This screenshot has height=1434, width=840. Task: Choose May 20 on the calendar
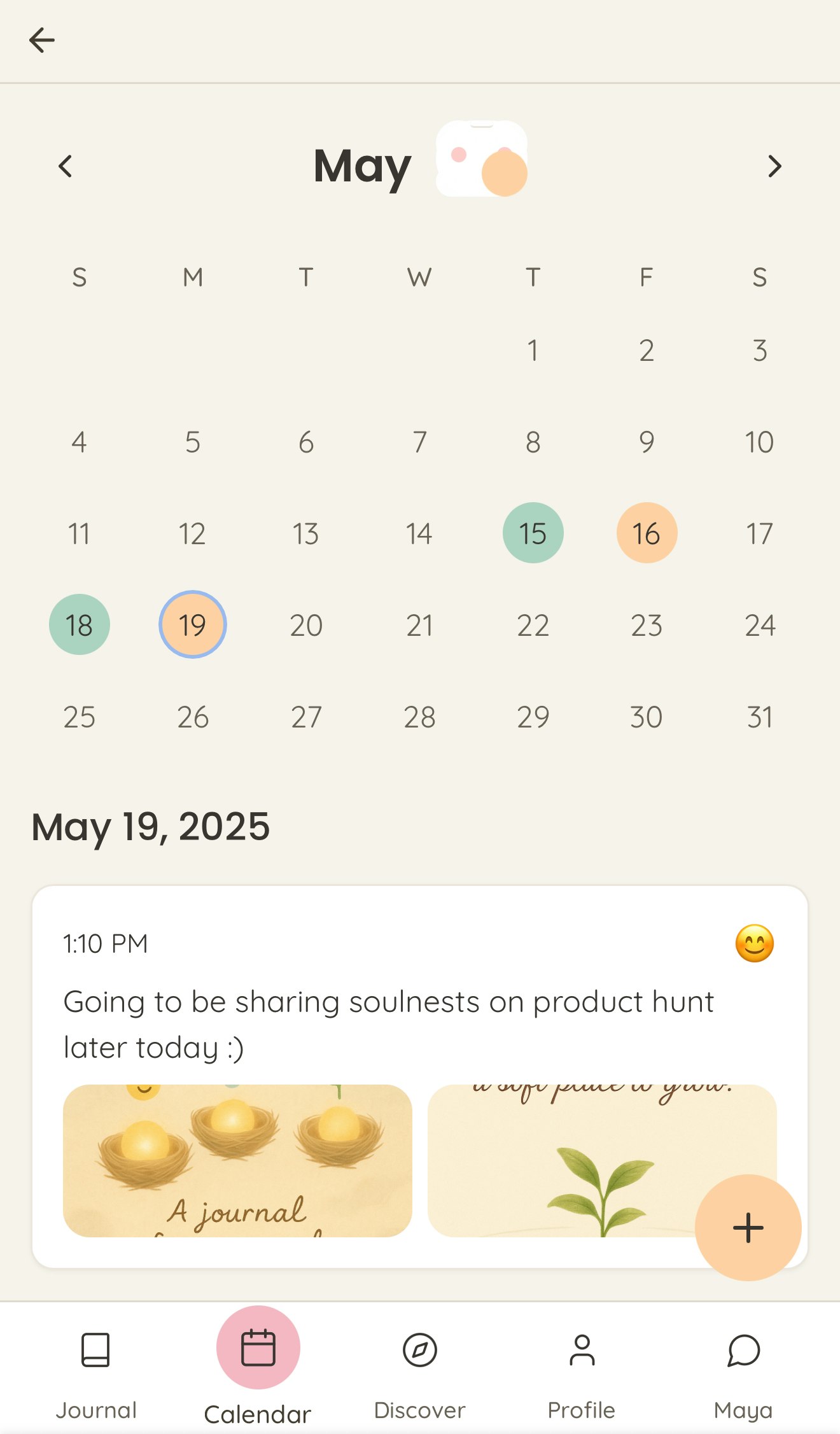306,625
